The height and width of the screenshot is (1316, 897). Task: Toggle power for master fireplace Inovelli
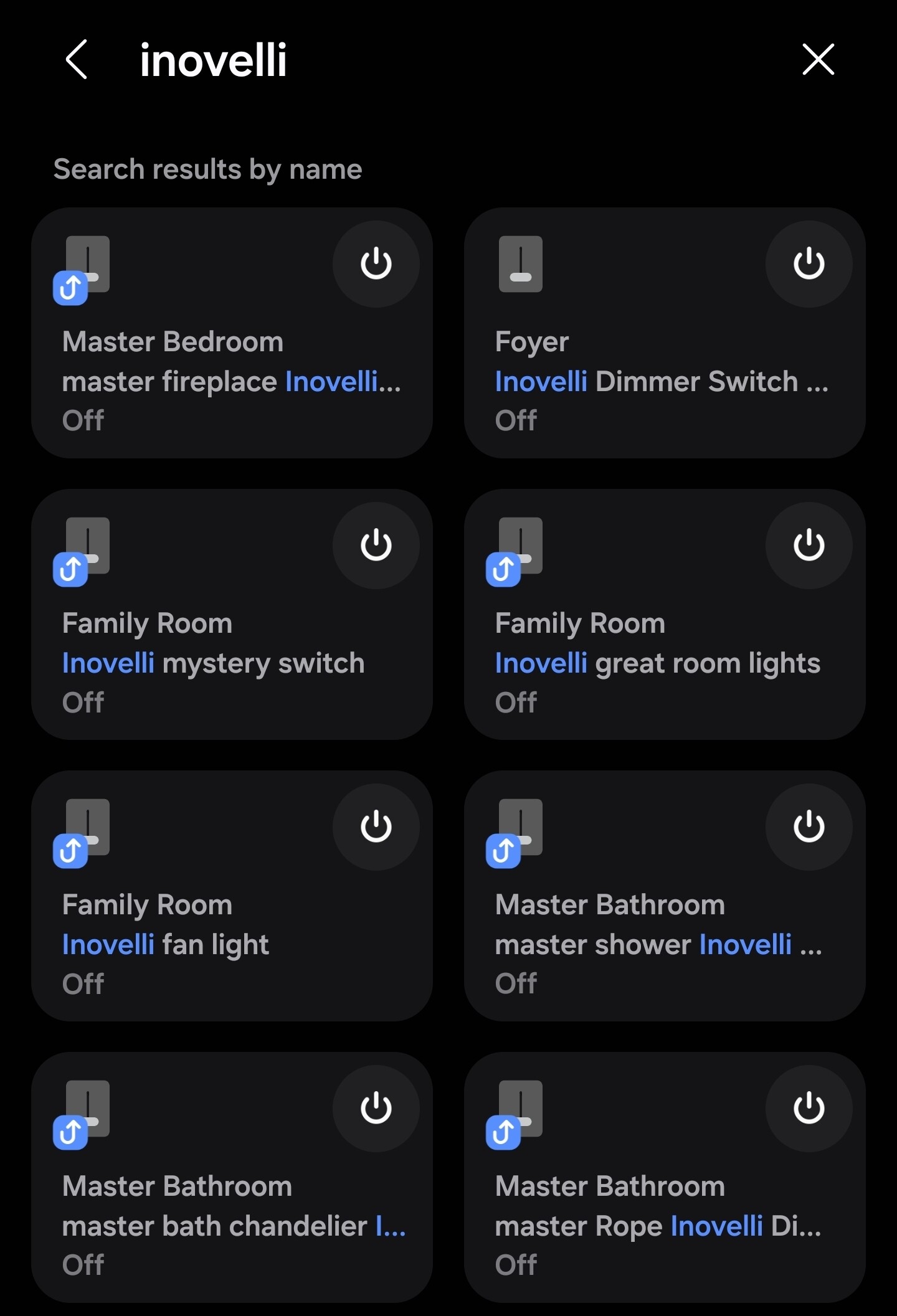click(x=376, y=264)
